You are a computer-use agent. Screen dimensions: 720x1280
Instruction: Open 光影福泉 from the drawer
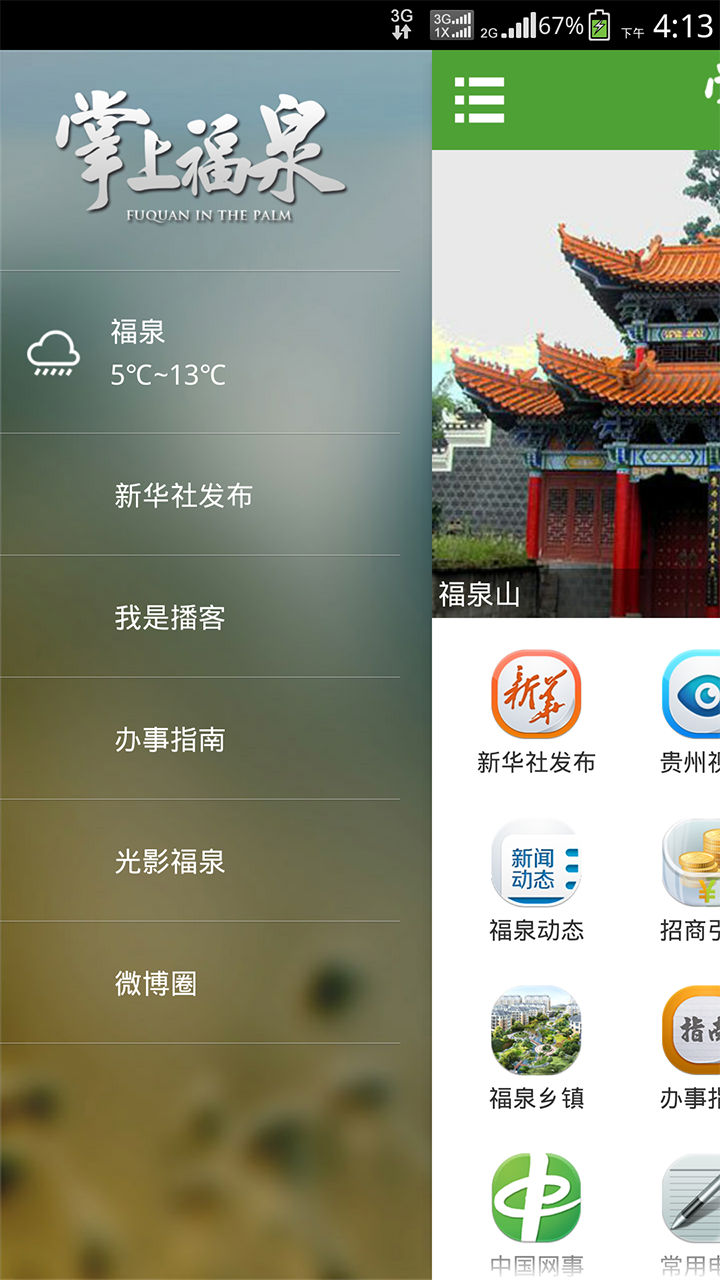pyautogui.click(x=200, y=861)
